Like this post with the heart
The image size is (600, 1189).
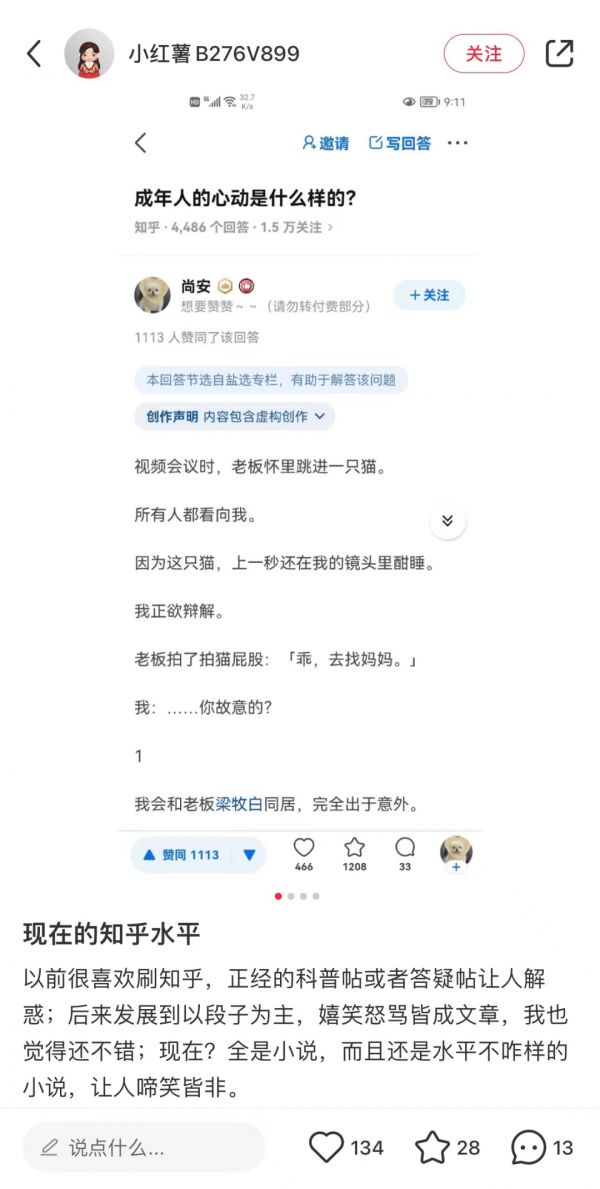point(326,1147)
